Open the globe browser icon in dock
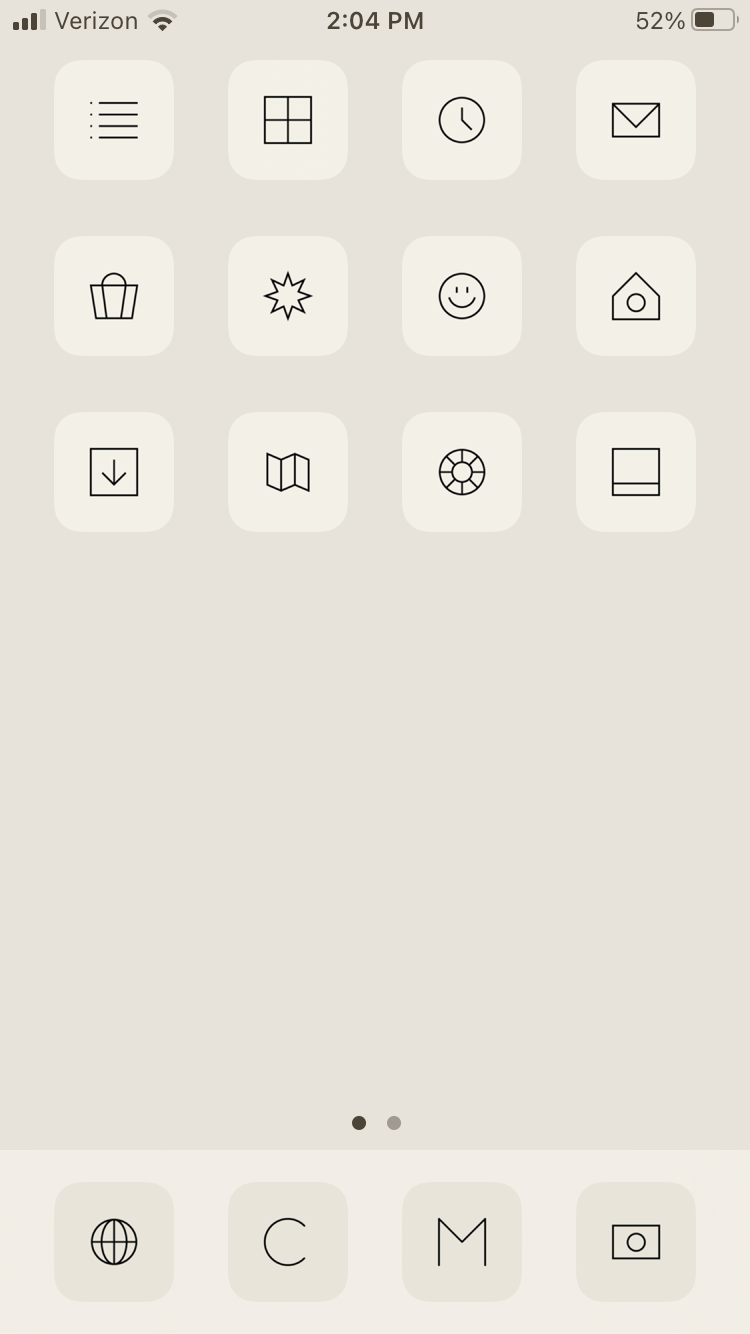Viewport: 750px width, 1334px height. click(x=114, y=1242)
